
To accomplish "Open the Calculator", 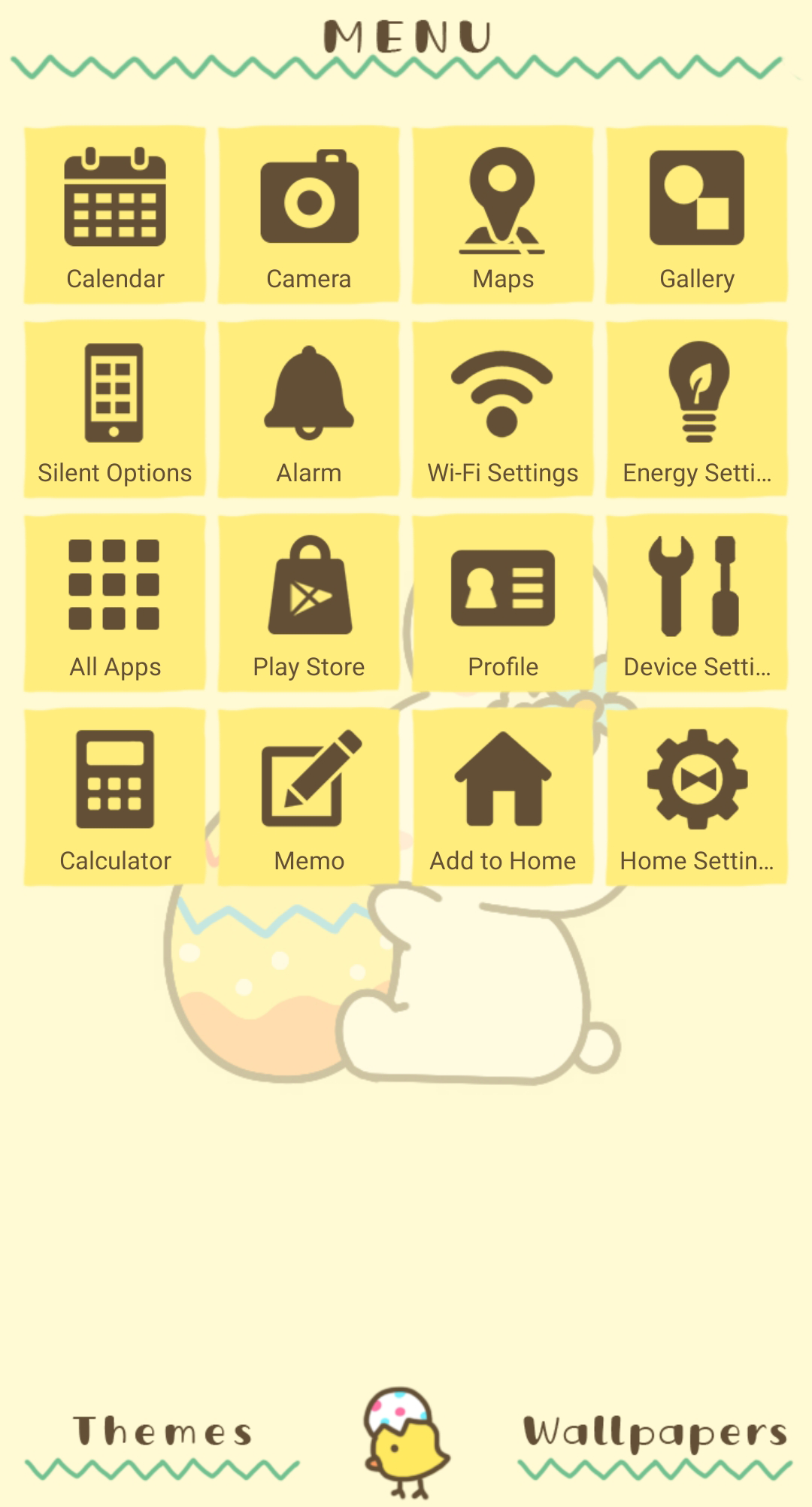I will [115, 797].
